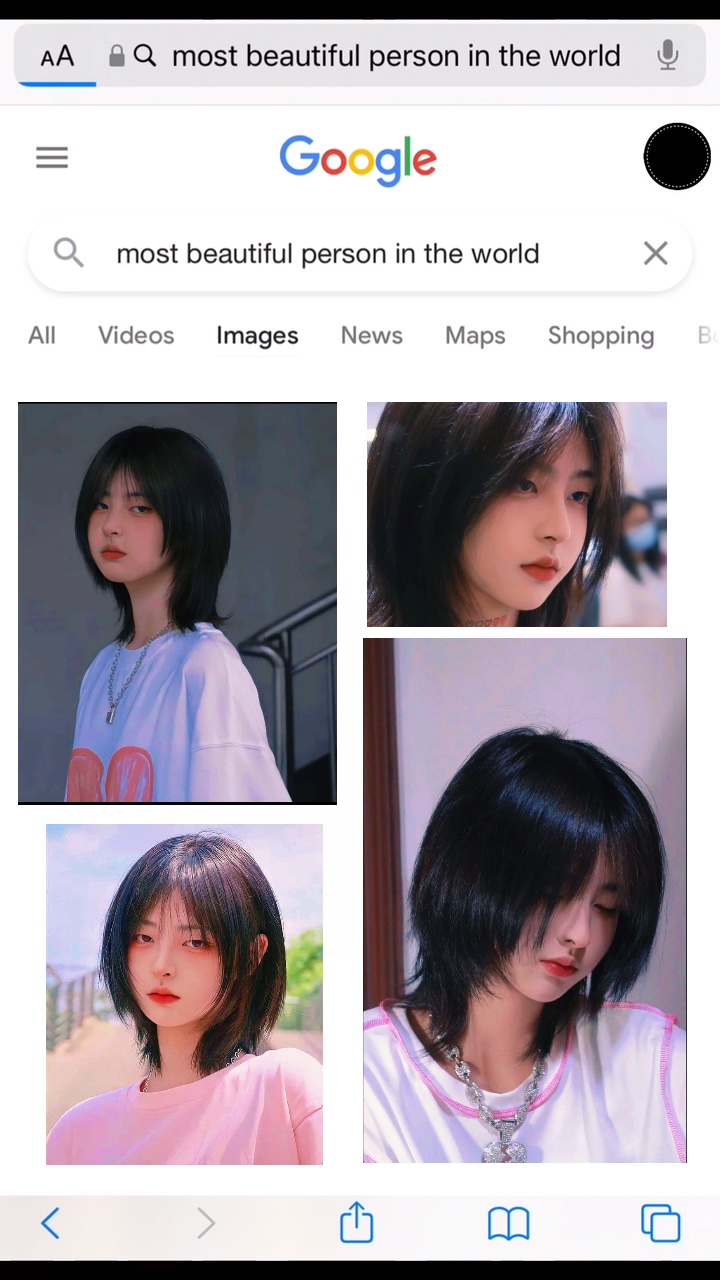Viewport: 720px width, 1280px height.
Task: Switch to the Shopping tab
Action: (600, 336)
